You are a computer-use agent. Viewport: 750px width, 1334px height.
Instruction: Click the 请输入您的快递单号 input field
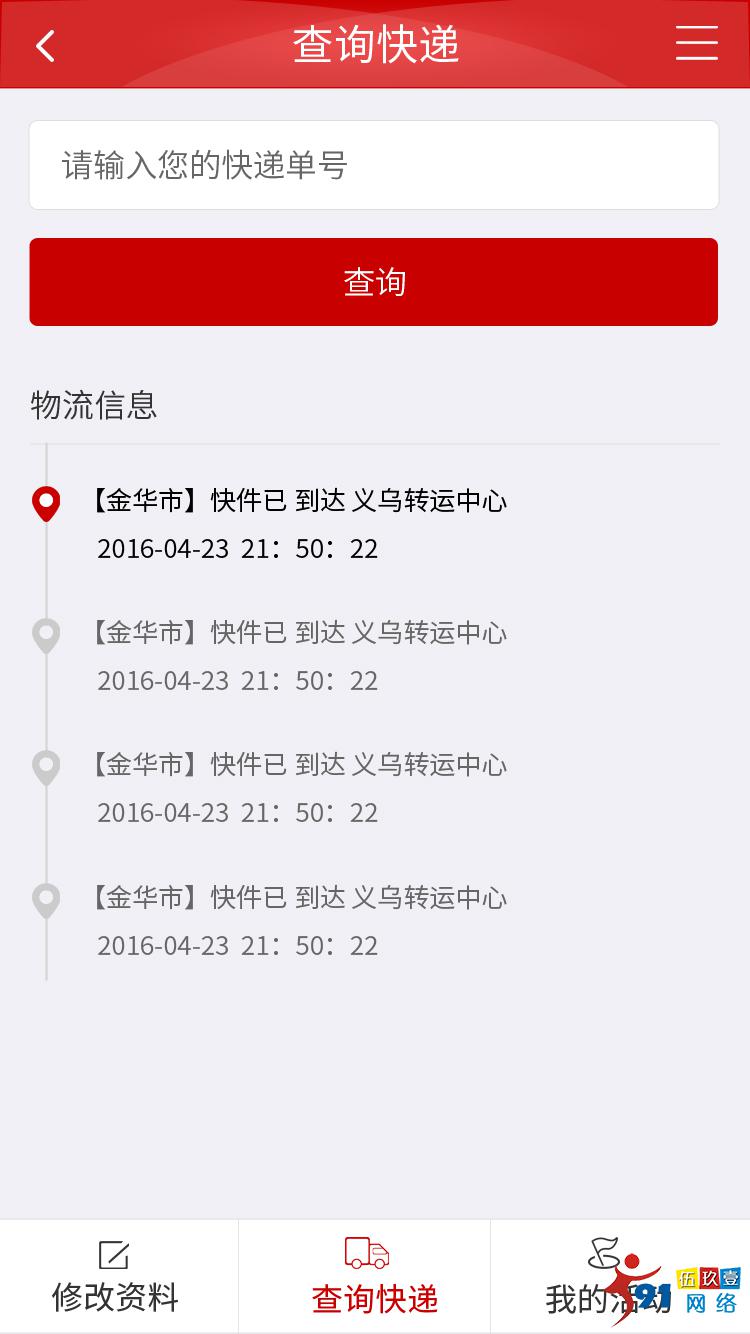[374, 164]
